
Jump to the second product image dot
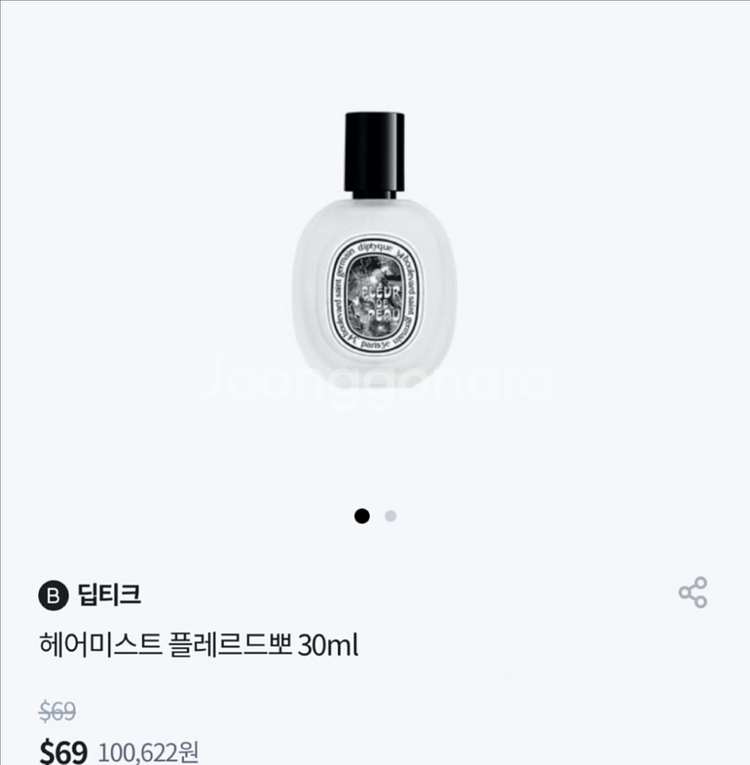[x=390, y=516]
